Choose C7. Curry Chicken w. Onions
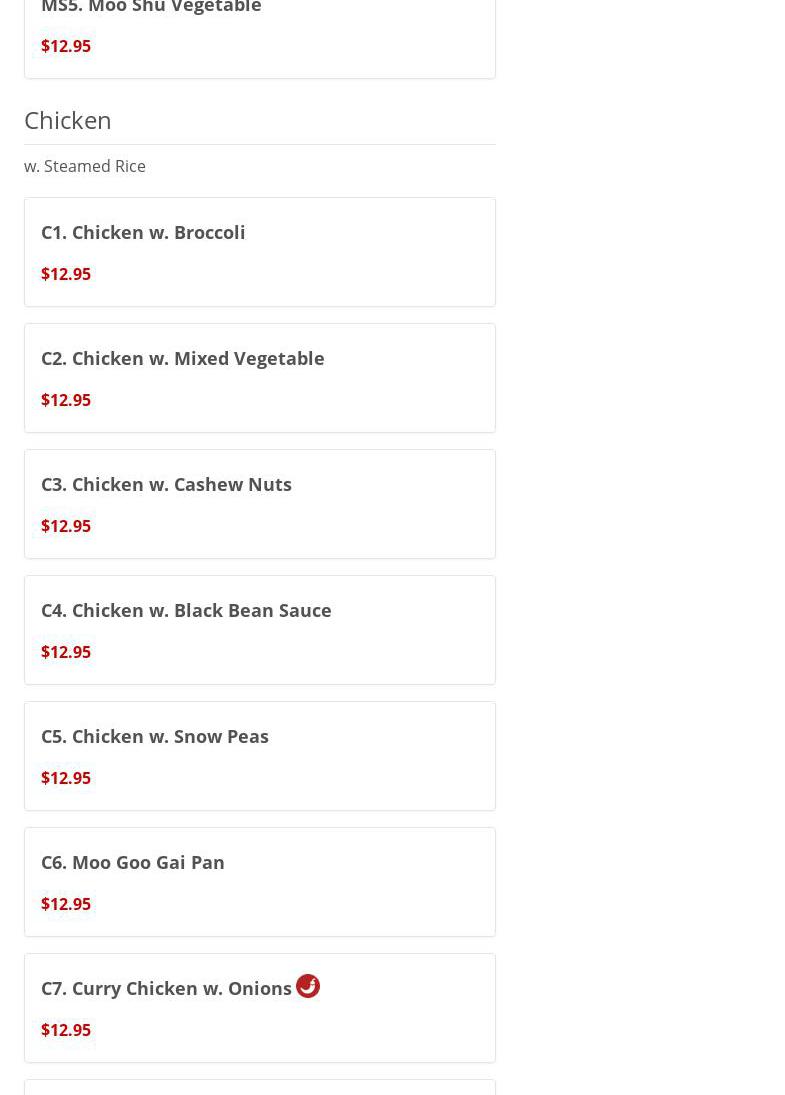This screenshot has width=785, height=1095. [x=166, y=989]
